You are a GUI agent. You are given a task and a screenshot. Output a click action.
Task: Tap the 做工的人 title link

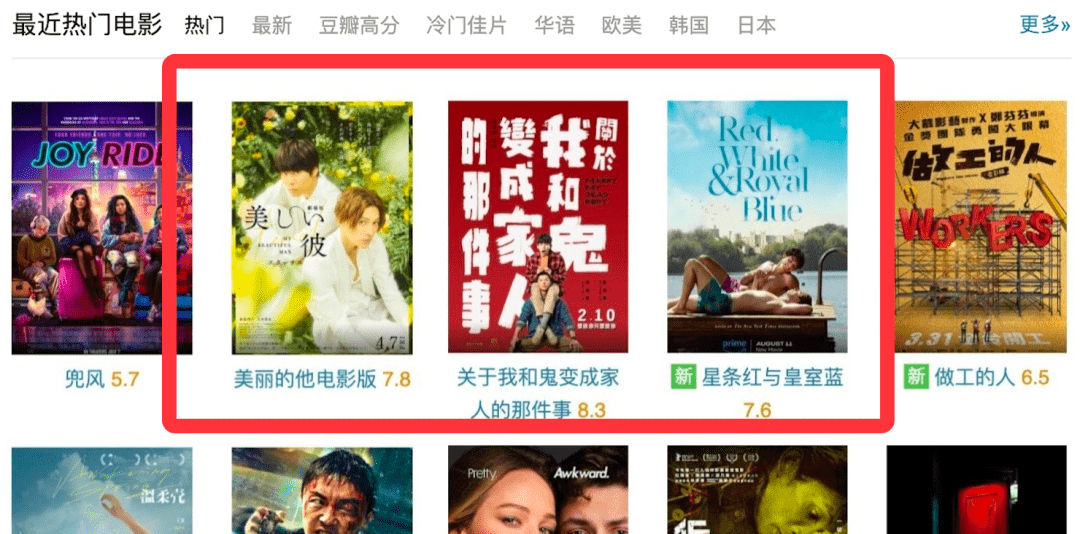point(975,377)
